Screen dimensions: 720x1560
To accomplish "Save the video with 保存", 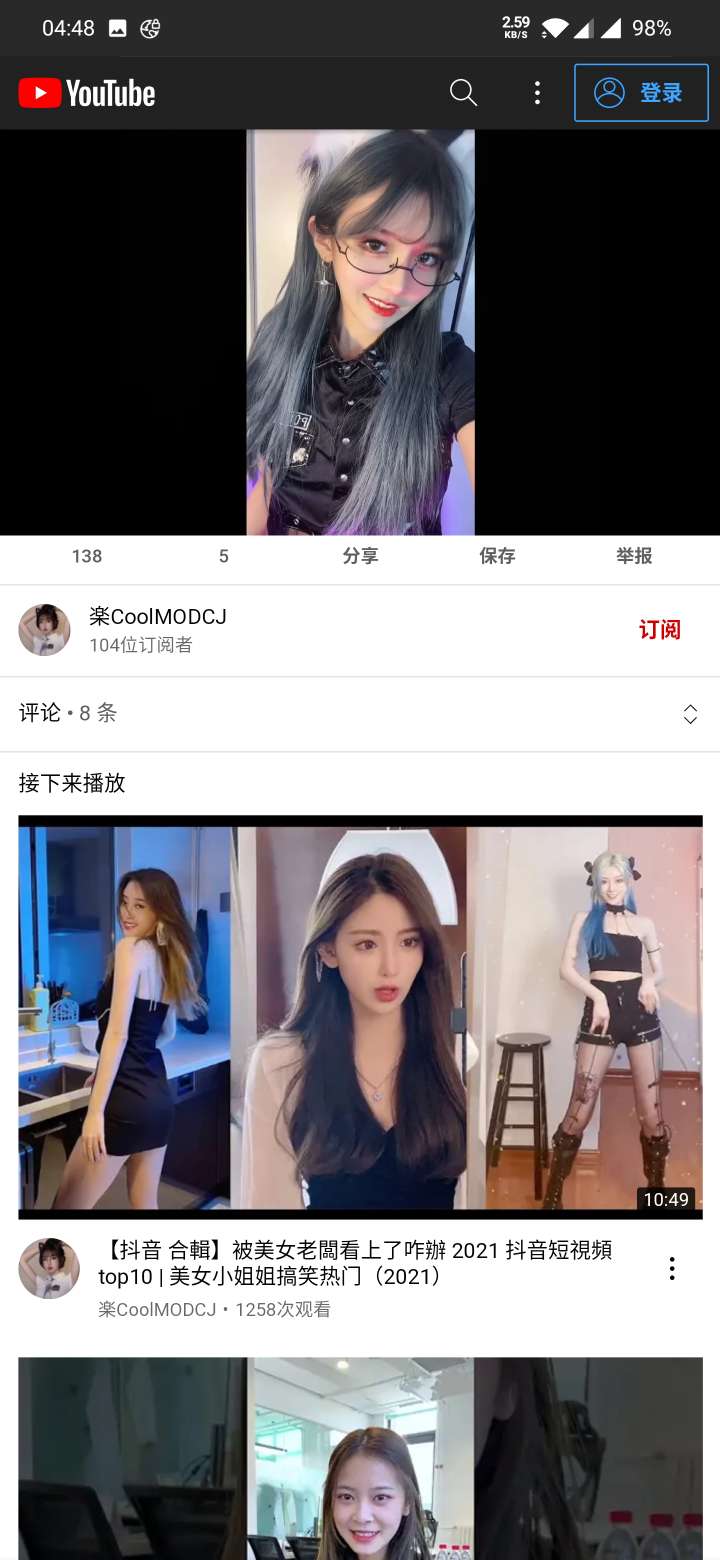I will point(497,556).
